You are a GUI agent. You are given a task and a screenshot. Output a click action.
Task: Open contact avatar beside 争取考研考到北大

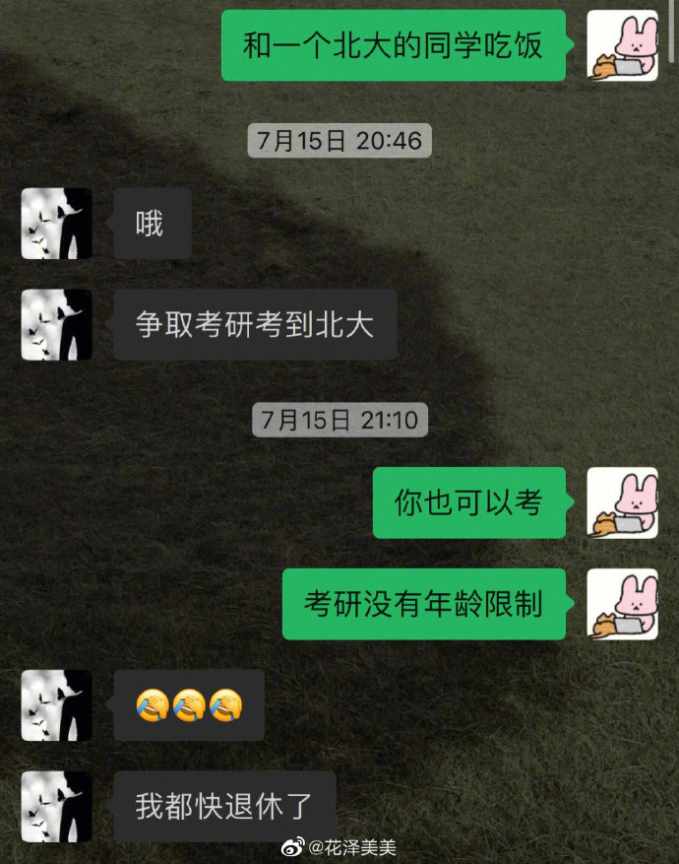57,325
